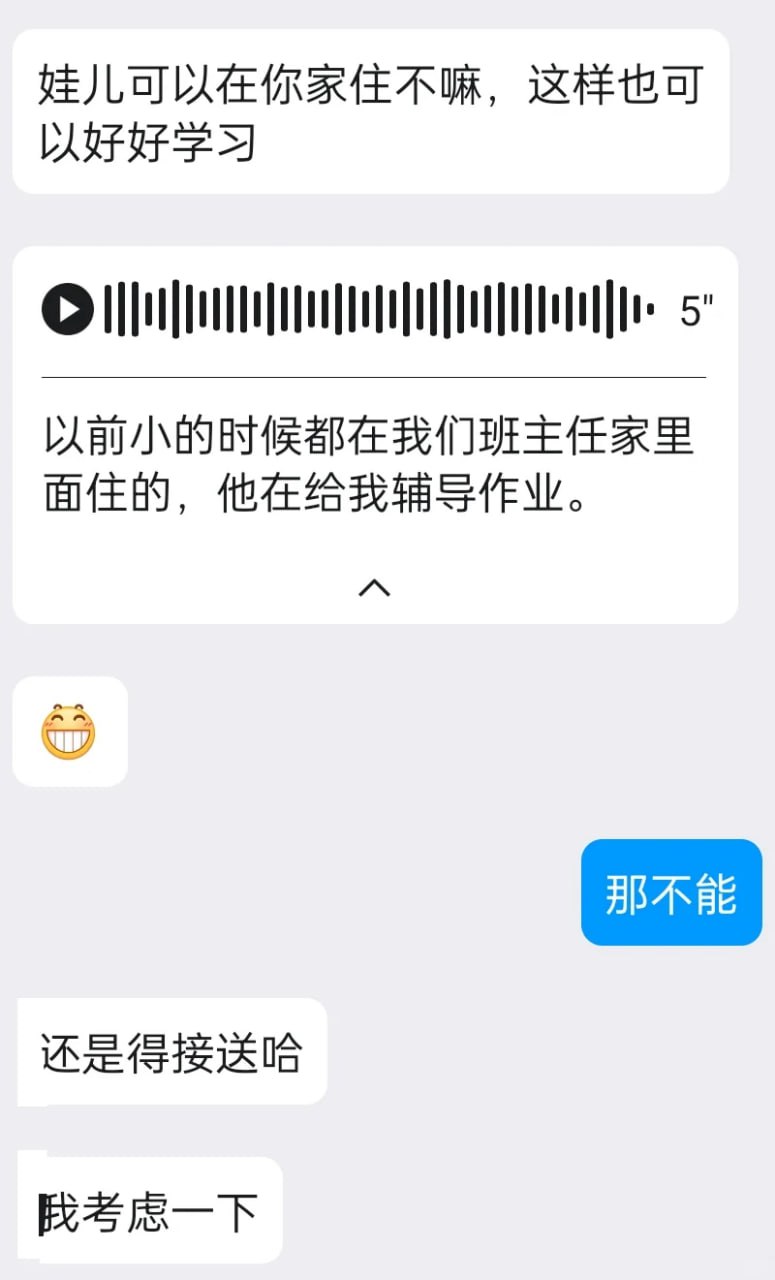Click the laughing face sticker bubble
This screenshot has height=1280, width=775.
[x=68, y=731]
